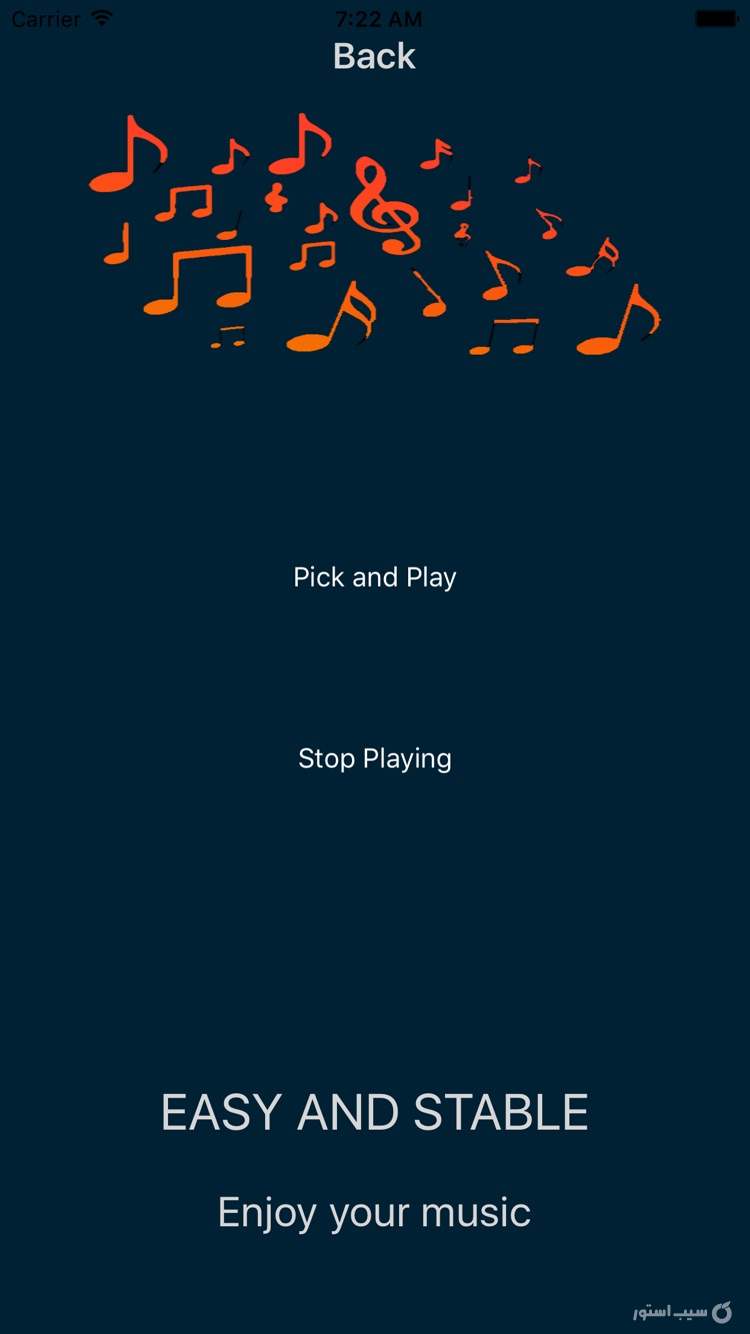Tap the EASY AND STABLE heading
Image resolution: width=750 pixels, height=1334 pixels.
pos(375,1110)
